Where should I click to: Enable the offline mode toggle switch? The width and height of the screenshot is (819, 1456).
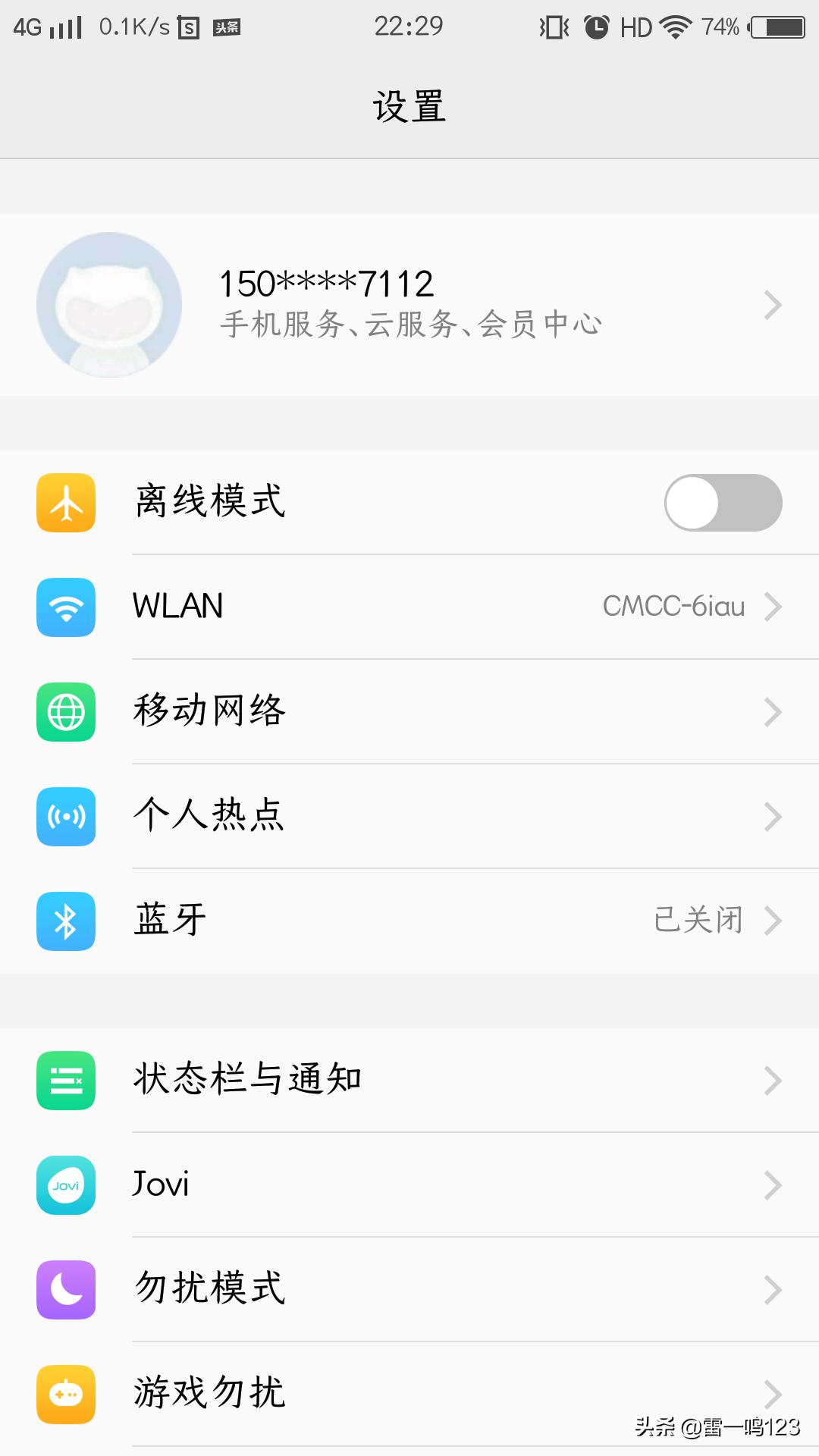point(723,503)
